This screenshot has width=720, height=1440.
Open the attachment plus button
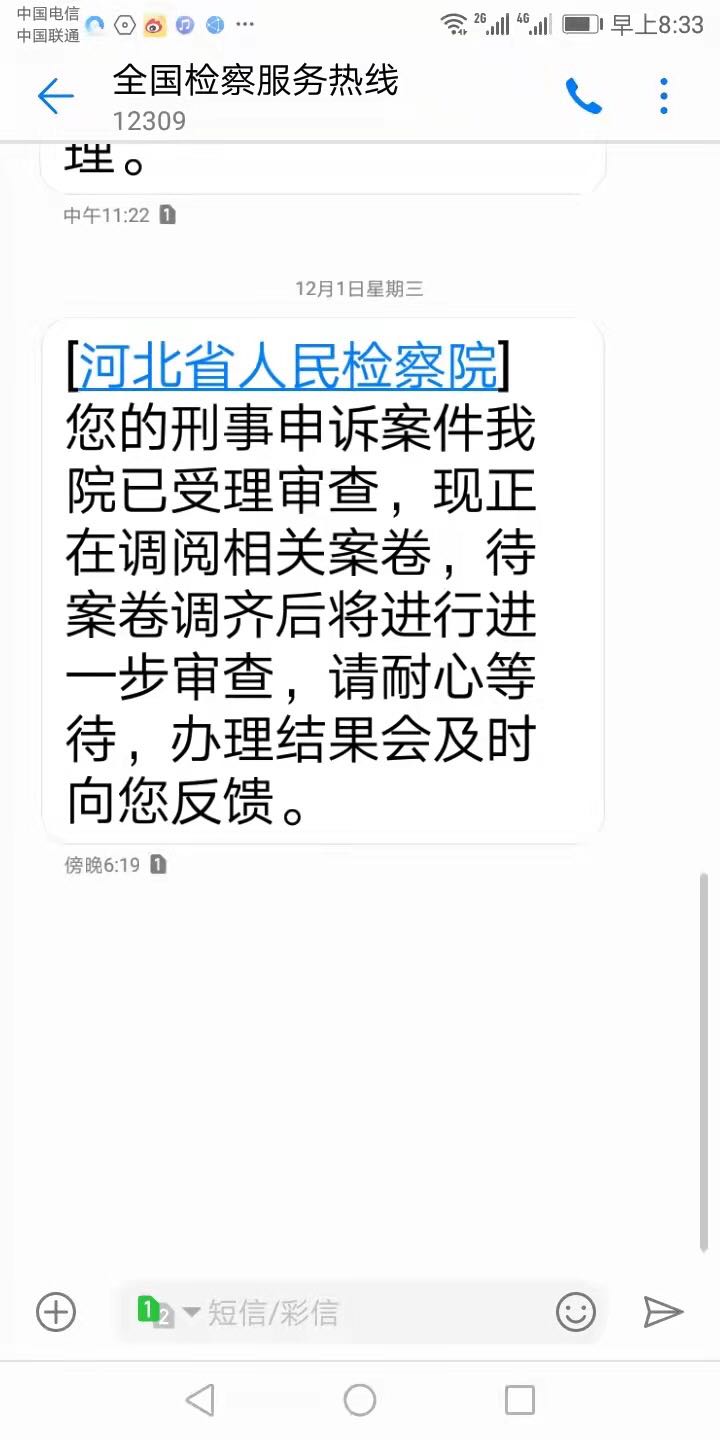point(56,1312)
